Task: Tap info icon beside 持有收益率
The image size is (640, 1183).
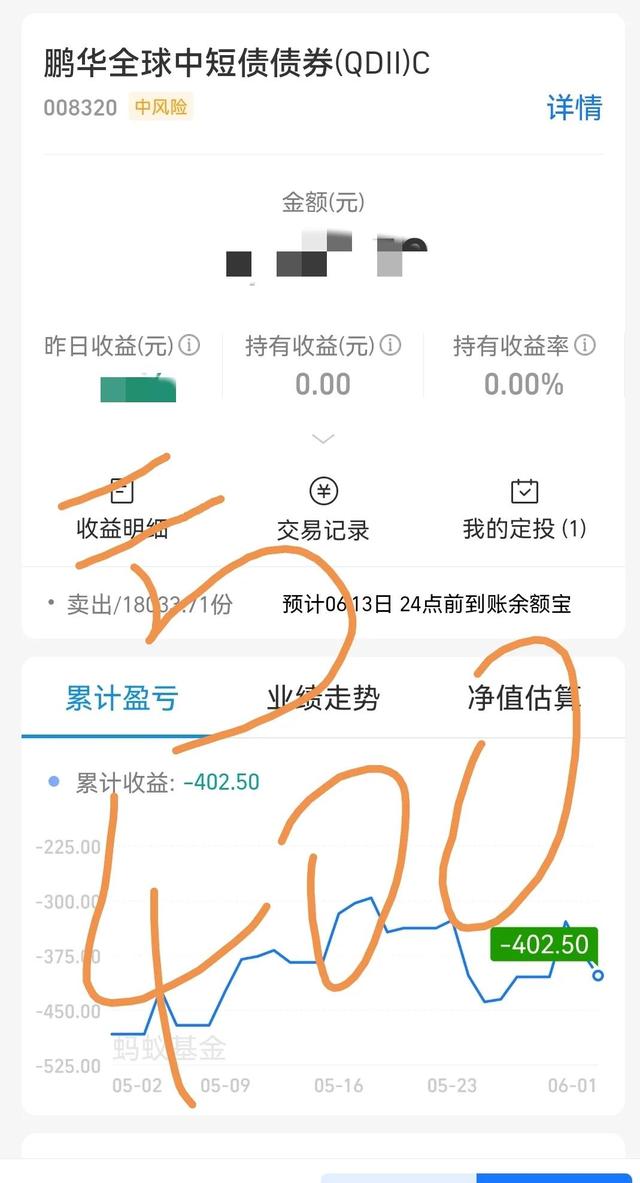Action: 585,346
